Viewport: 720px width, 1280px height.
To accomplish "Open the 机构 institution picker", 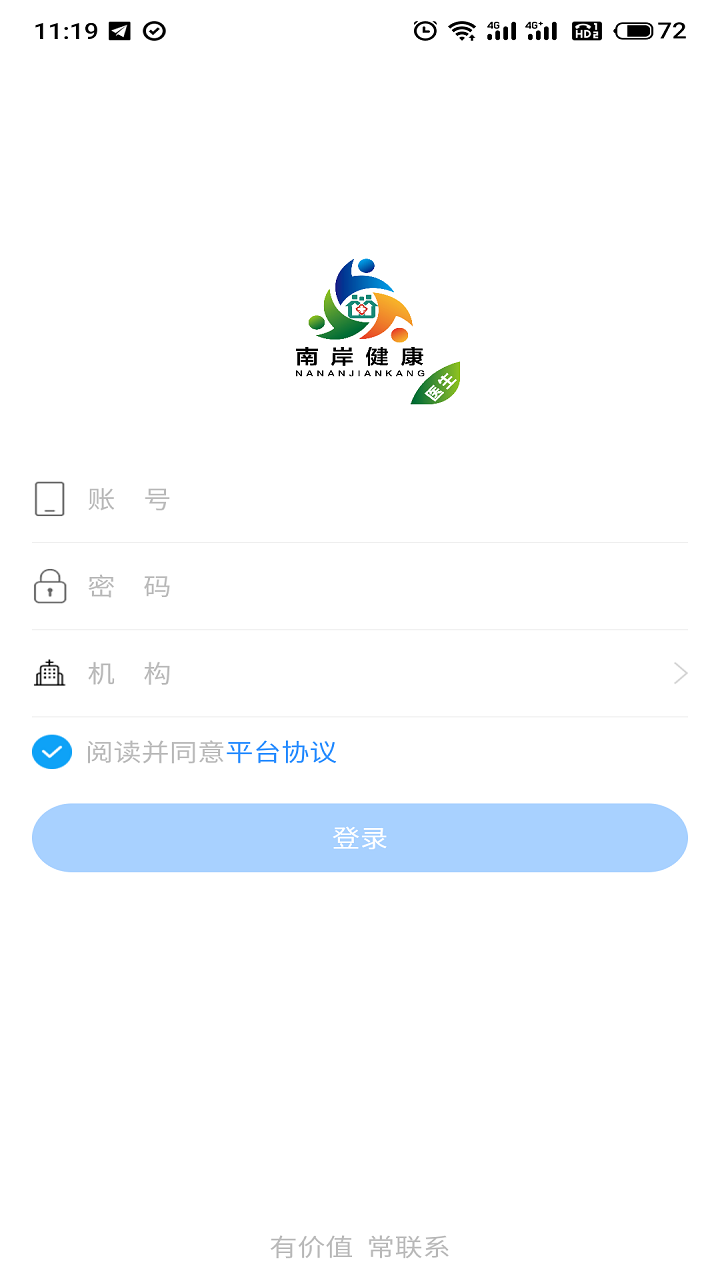I will click(x=380, y=673).
